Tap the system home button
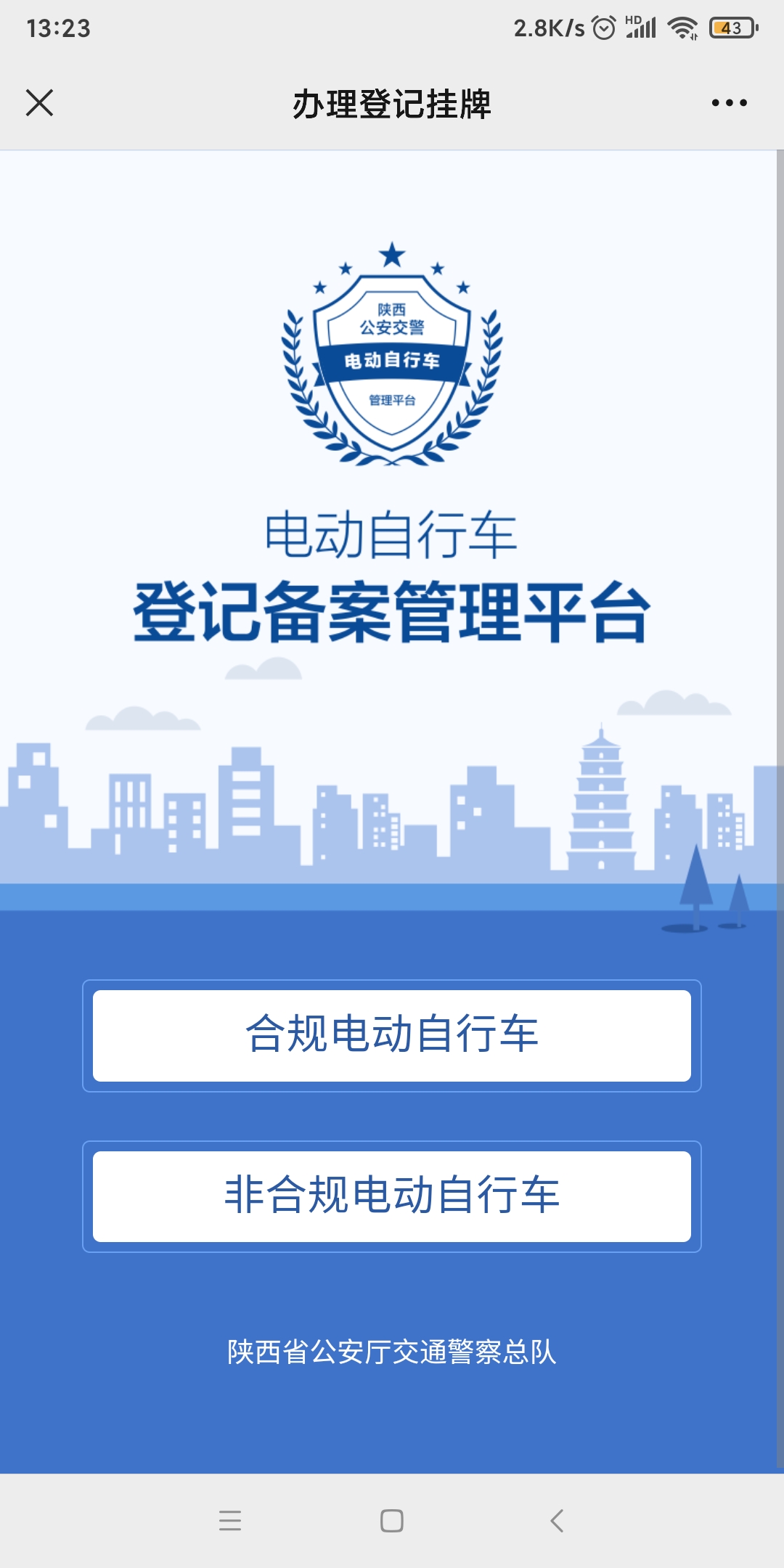 392,1520
